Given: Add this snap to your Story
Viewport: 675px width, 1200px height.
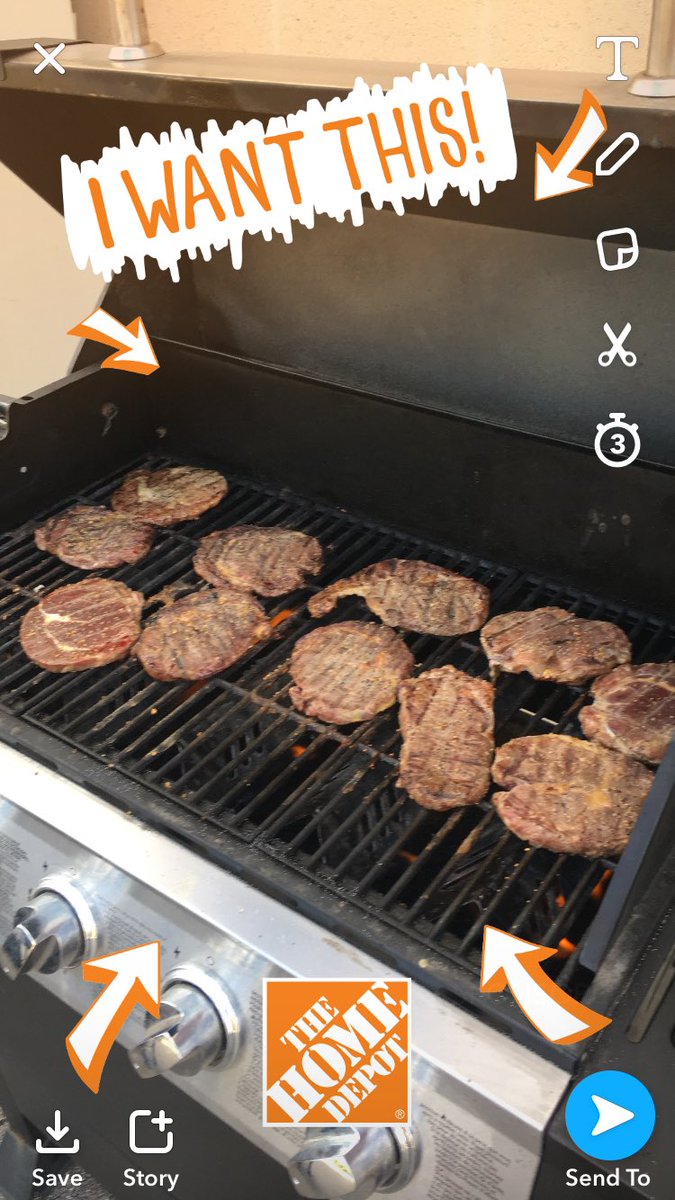Looking at the screenshot, I should [151, 1150].
